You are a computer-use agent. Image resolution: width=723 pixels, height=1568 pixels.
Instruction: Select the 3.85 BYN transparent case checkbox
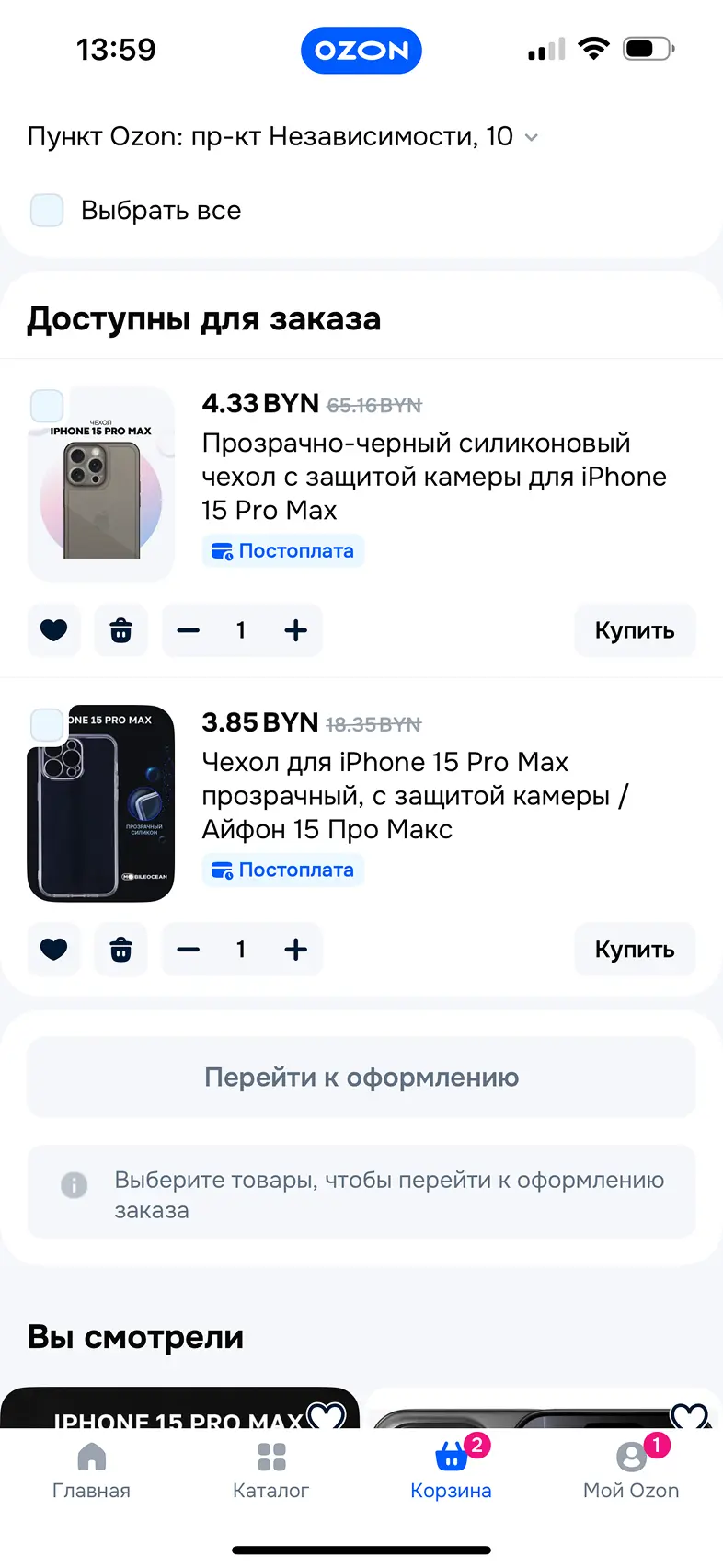coord(47,725)
